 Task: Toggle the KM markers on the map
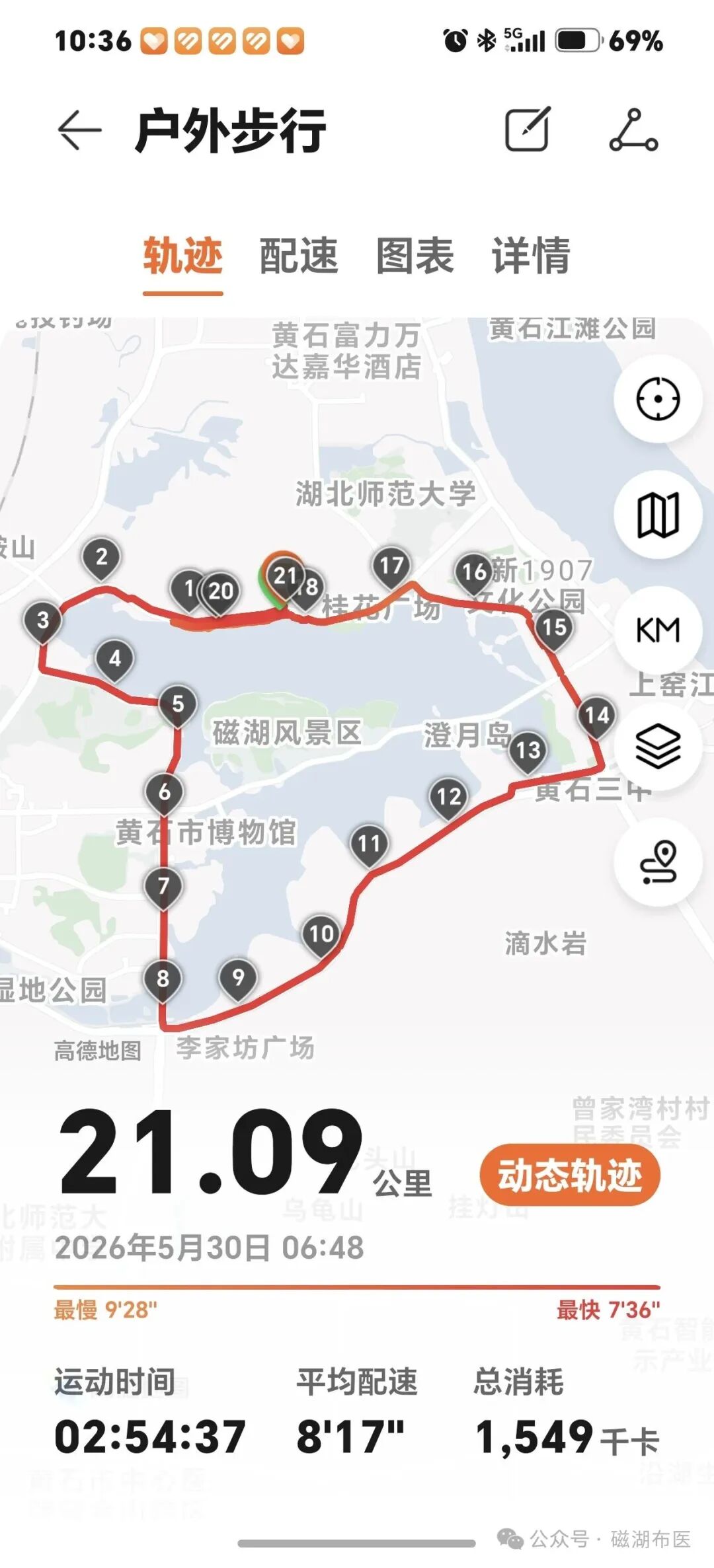[x=658, y=630]
